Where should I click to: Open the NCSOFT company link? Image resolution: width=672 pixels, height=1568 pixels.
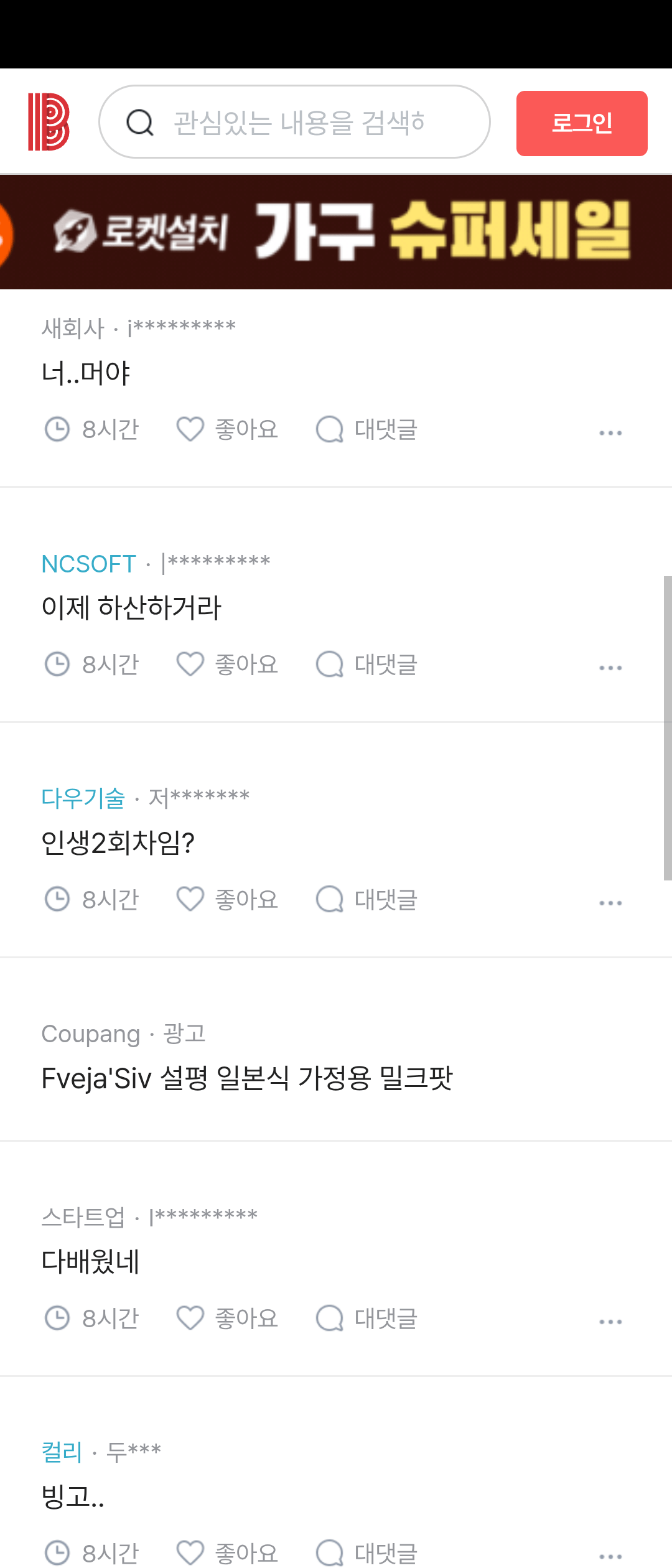coord(88,564)
